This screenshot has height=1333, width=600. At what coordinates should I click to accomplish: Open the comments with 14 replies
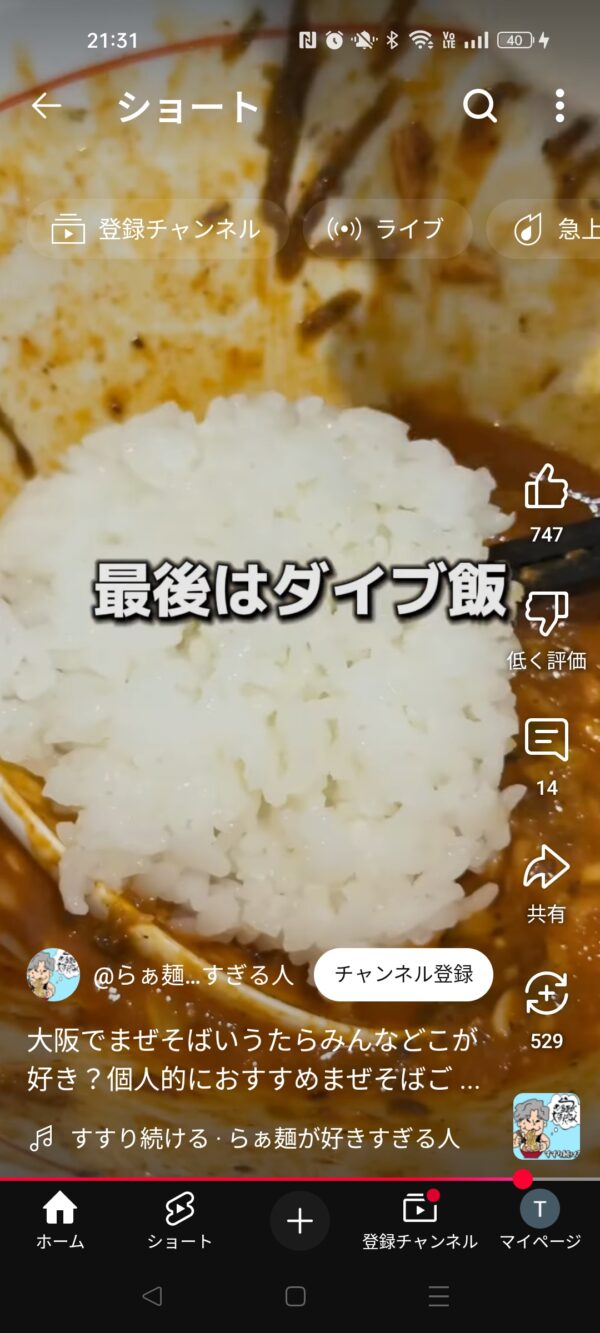(546, 741)
